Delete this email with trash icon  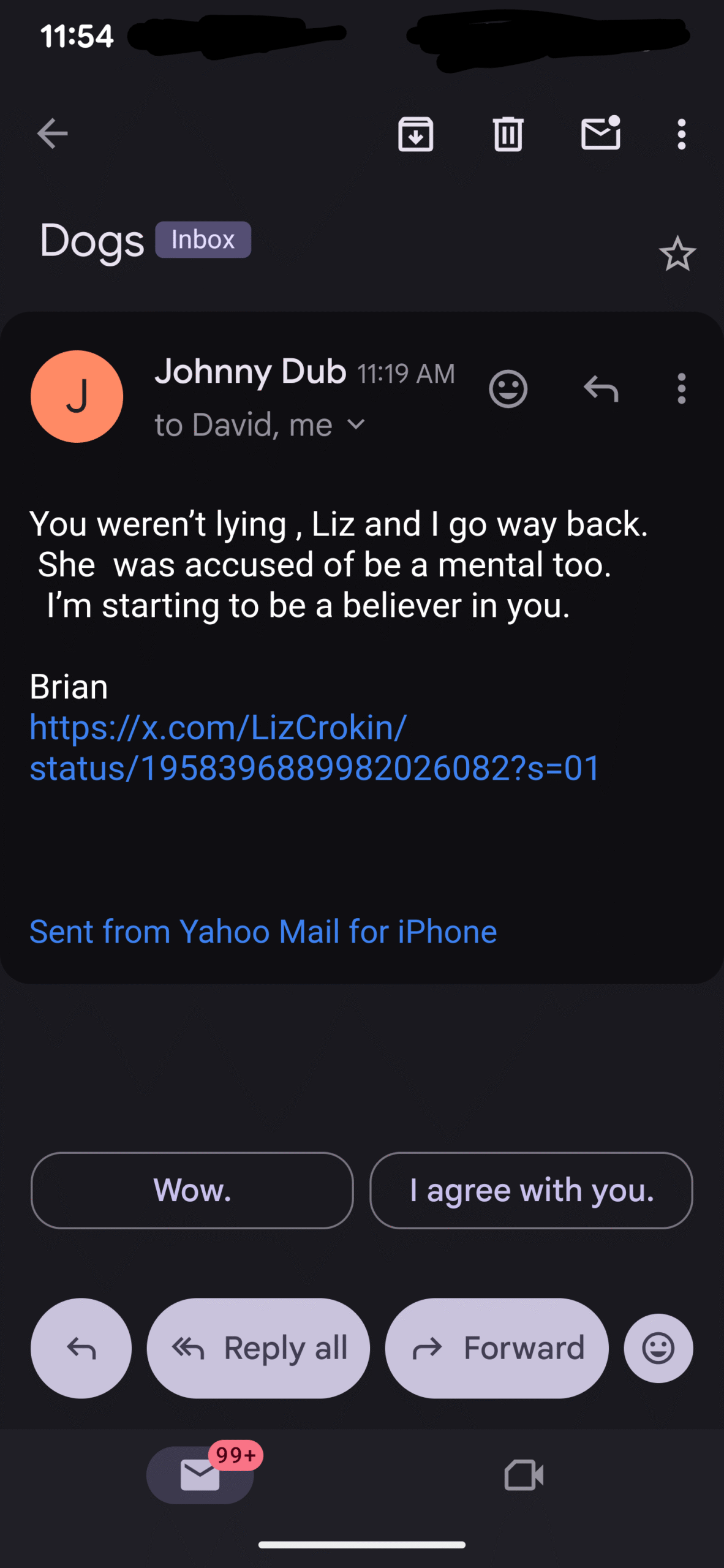tap(508, 134)
